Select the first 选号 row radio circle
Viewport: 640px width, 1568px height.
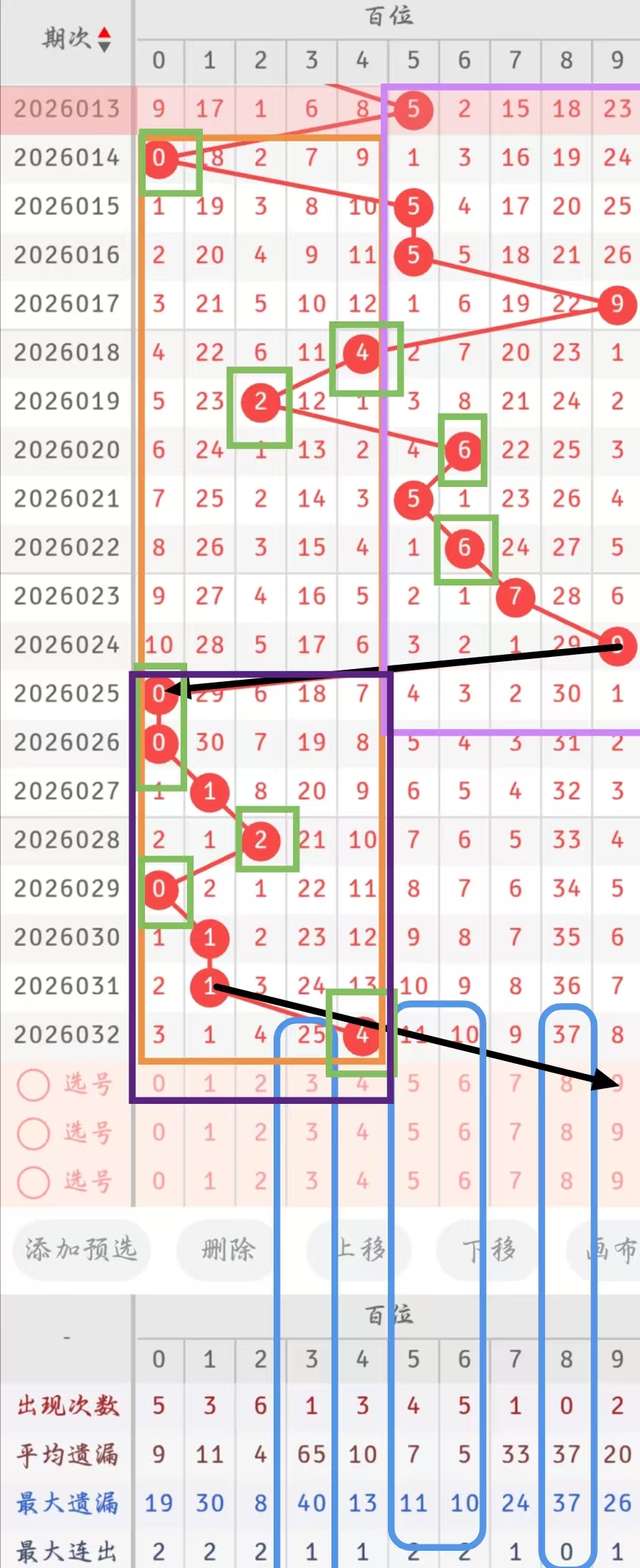point(33,1085)
